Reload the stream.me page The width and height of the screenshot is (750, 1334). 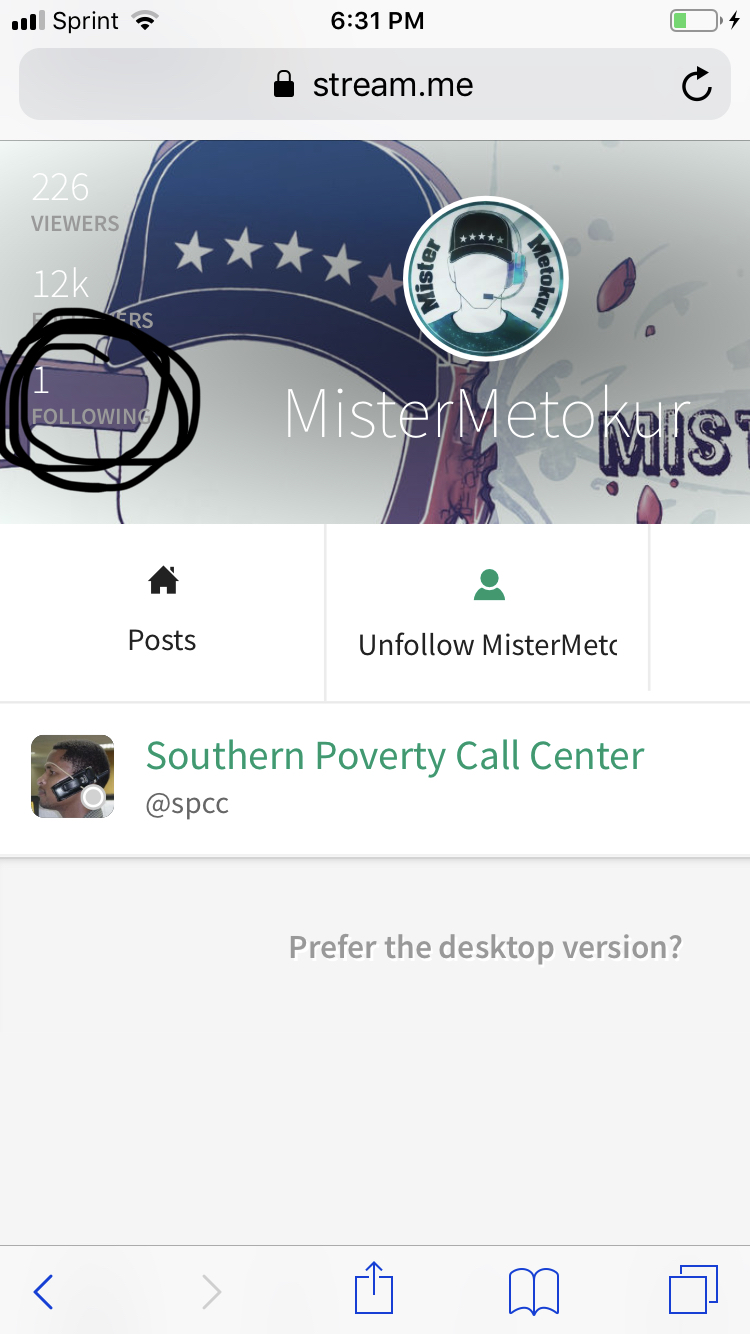[696, 85]
